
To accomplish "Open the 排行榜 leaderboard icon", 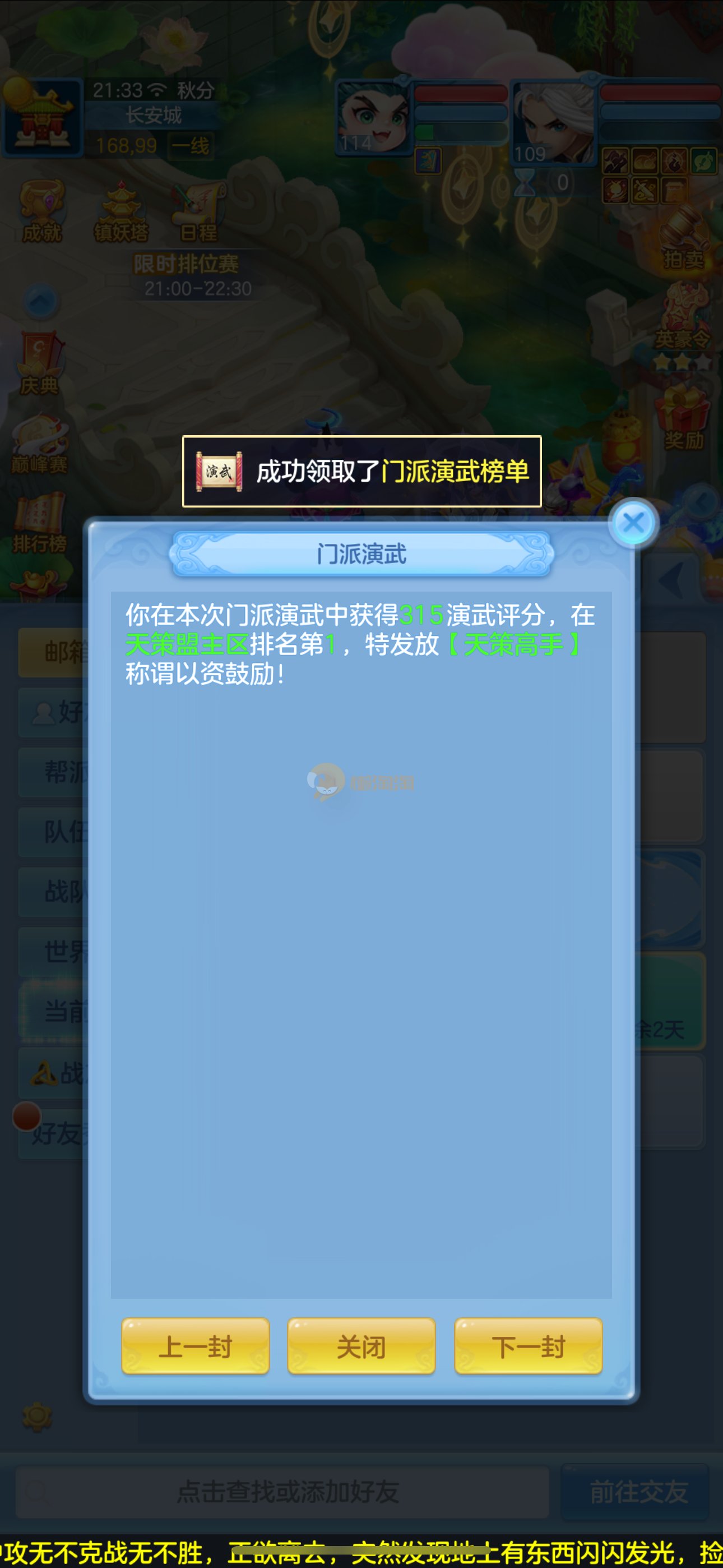I will [40, 523].
